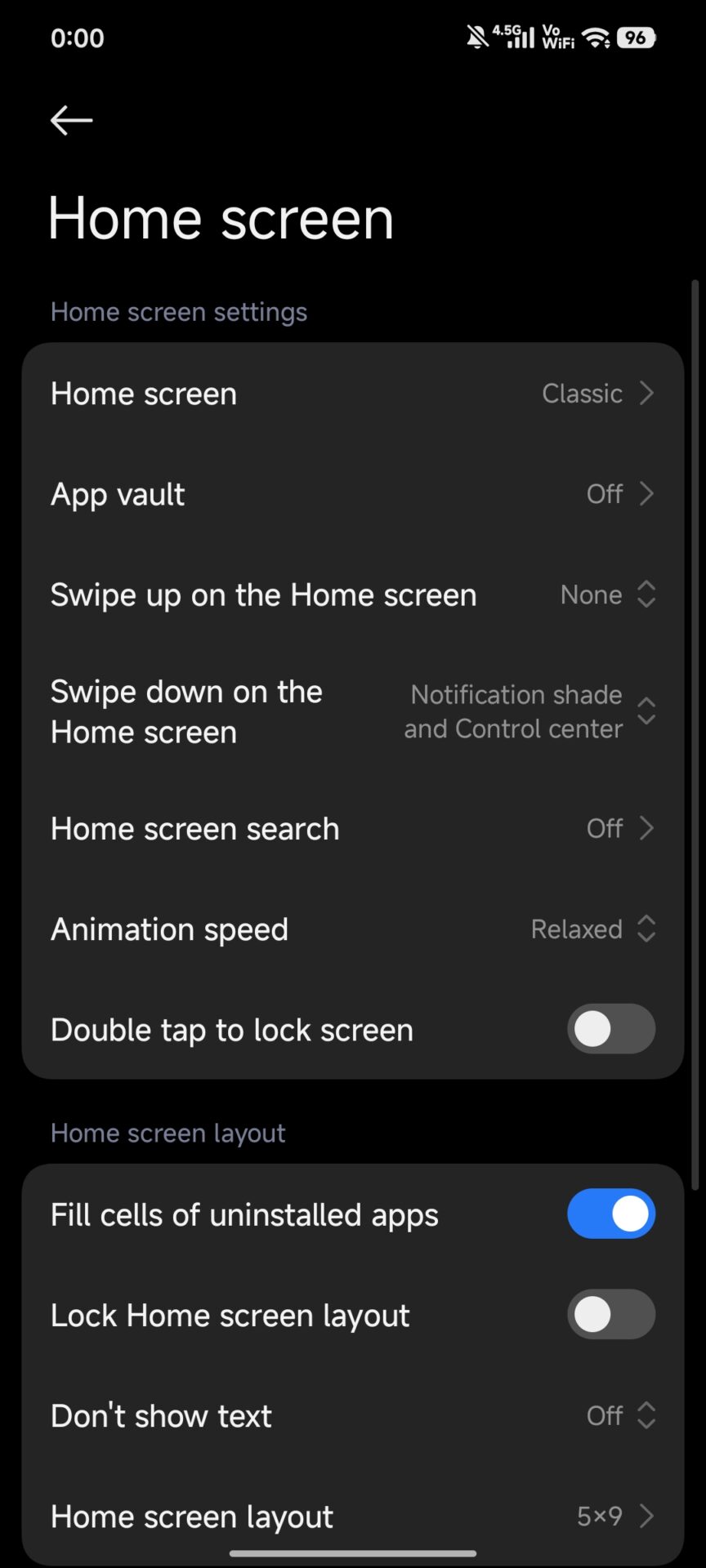Tap the muted notifications bell icon
Image resolution: width=706 pixels, height=1568 pixels.
point(476,37)
